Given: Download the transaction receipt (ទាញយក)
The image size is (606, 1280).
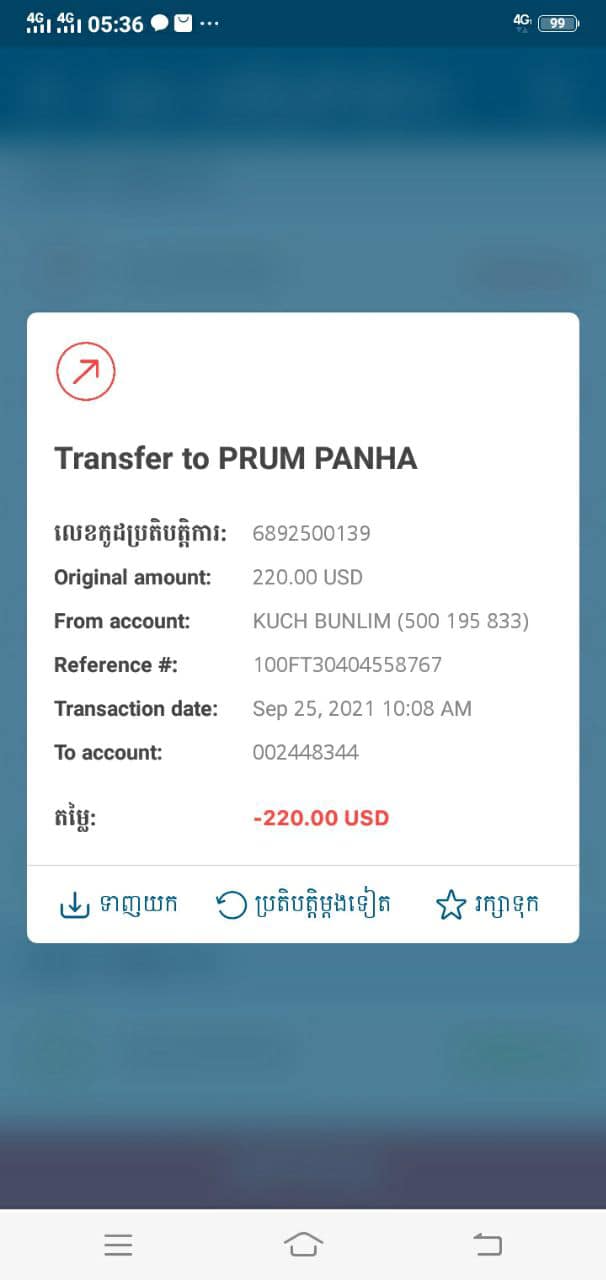Looking at the screenshot, I should tap(119, 905).
